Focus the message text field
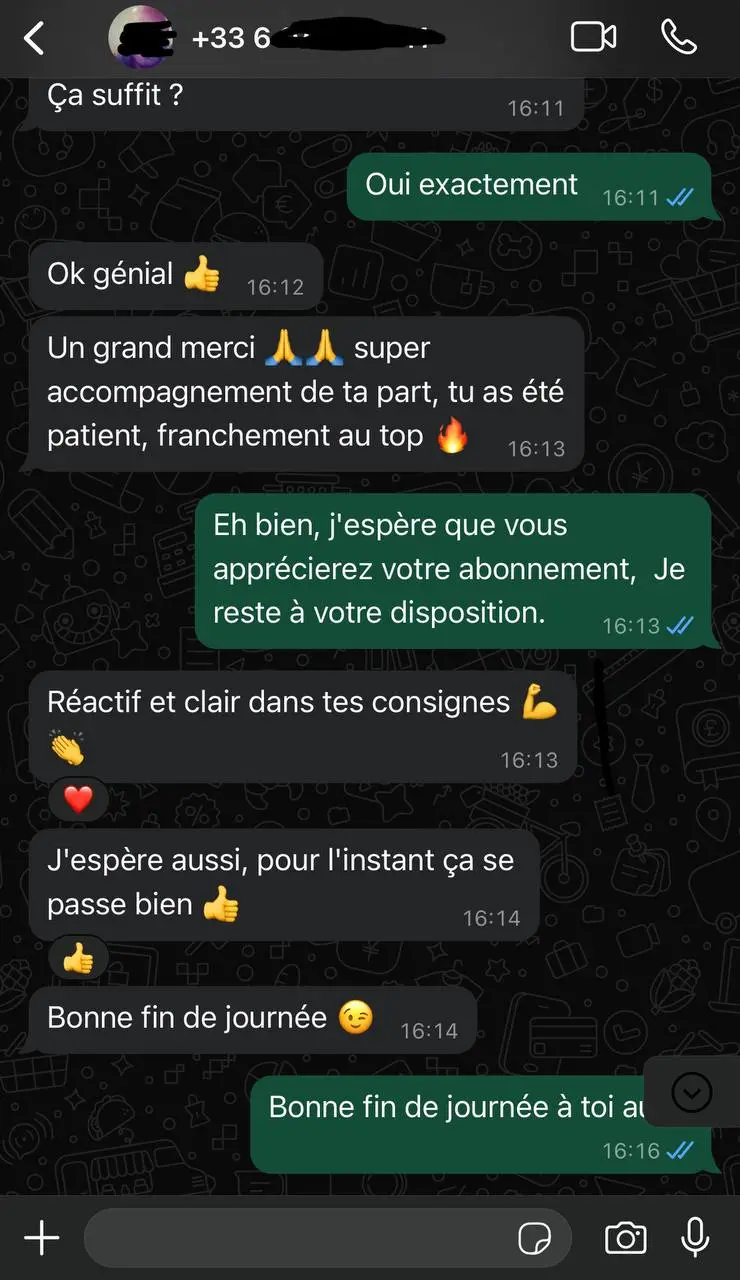Image resolution: width=740 pixels, height=1280 pixels. (300, 1239)
